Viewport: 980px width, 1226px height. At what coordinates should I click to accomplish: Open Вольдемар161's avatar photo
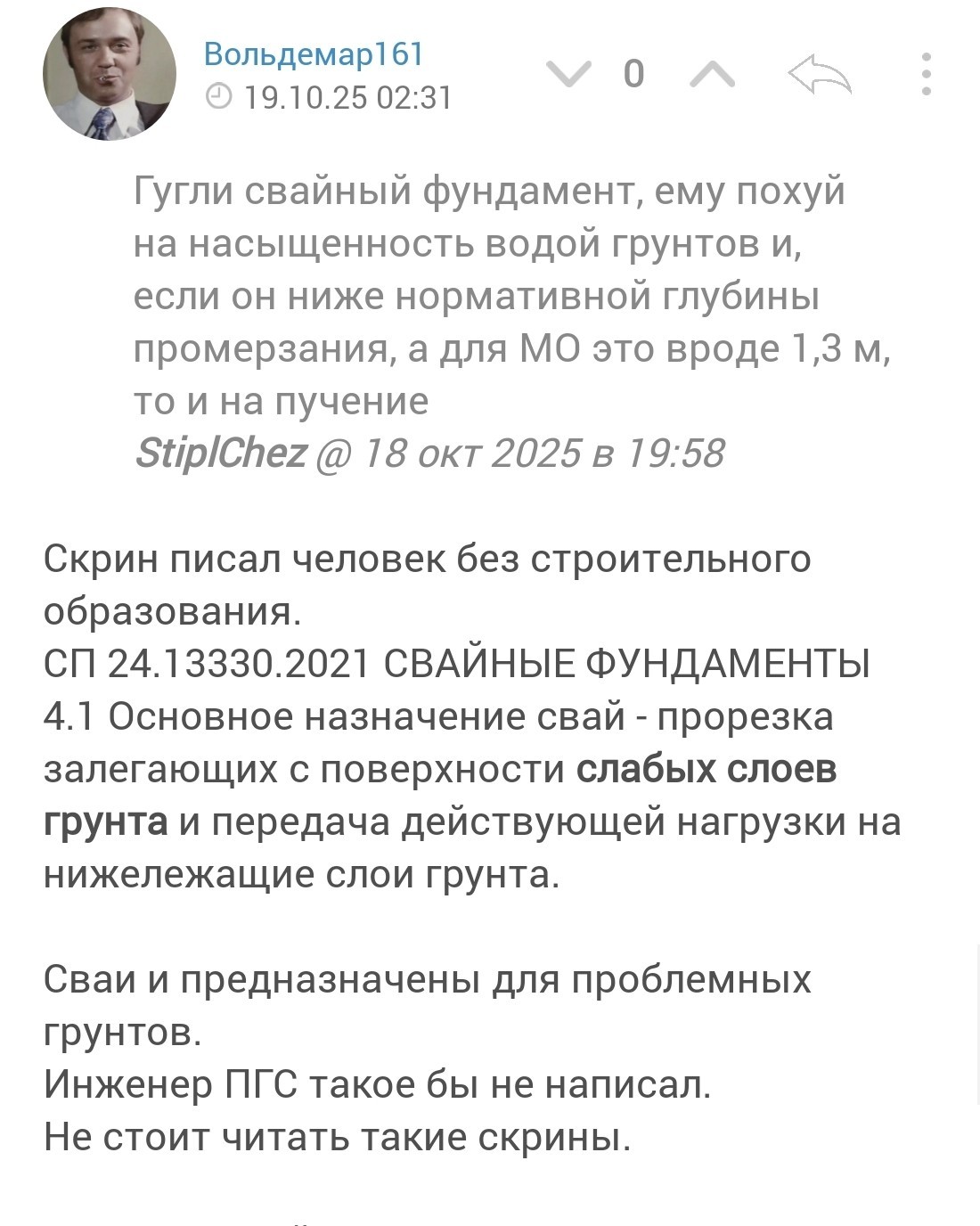pyautogui.click(x=110, y=74)
